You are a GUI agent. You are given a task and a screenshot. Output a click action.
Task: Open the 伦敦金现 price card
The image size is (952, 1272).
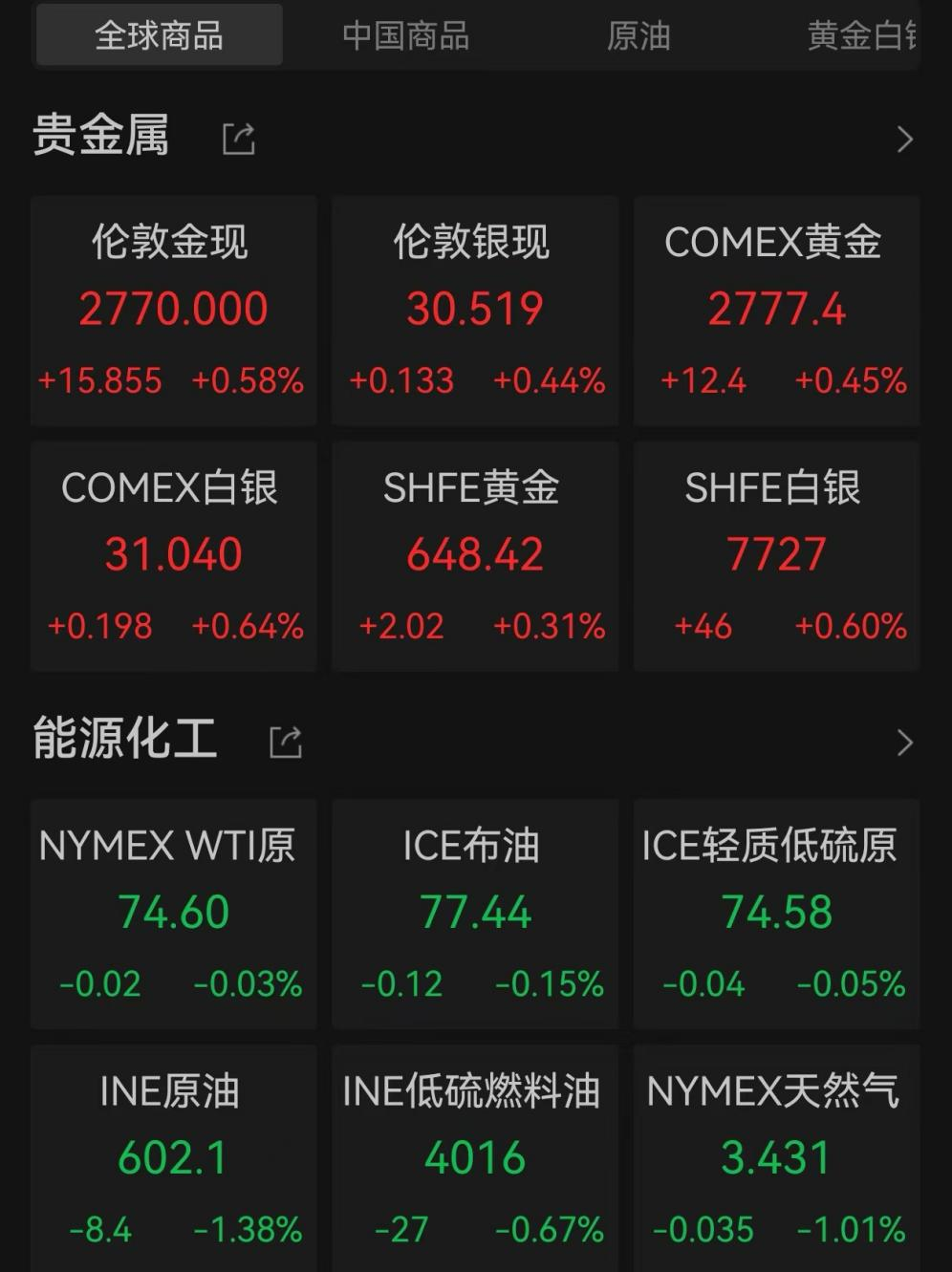coord(173,311)
